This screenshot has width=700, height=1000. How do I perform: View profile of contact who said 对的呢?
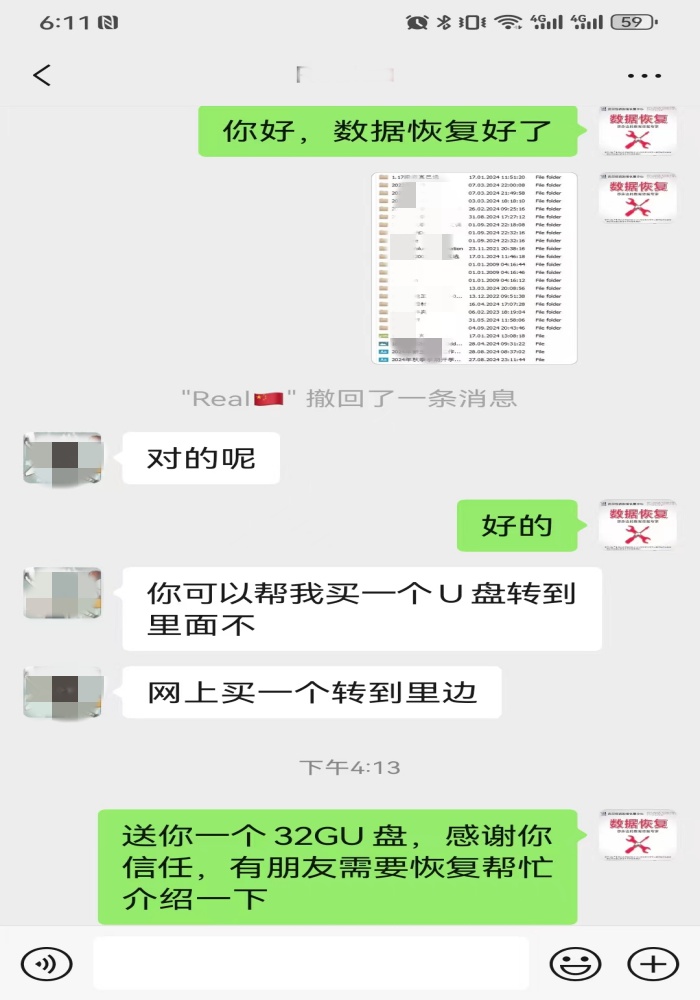[x=62, y=460]
